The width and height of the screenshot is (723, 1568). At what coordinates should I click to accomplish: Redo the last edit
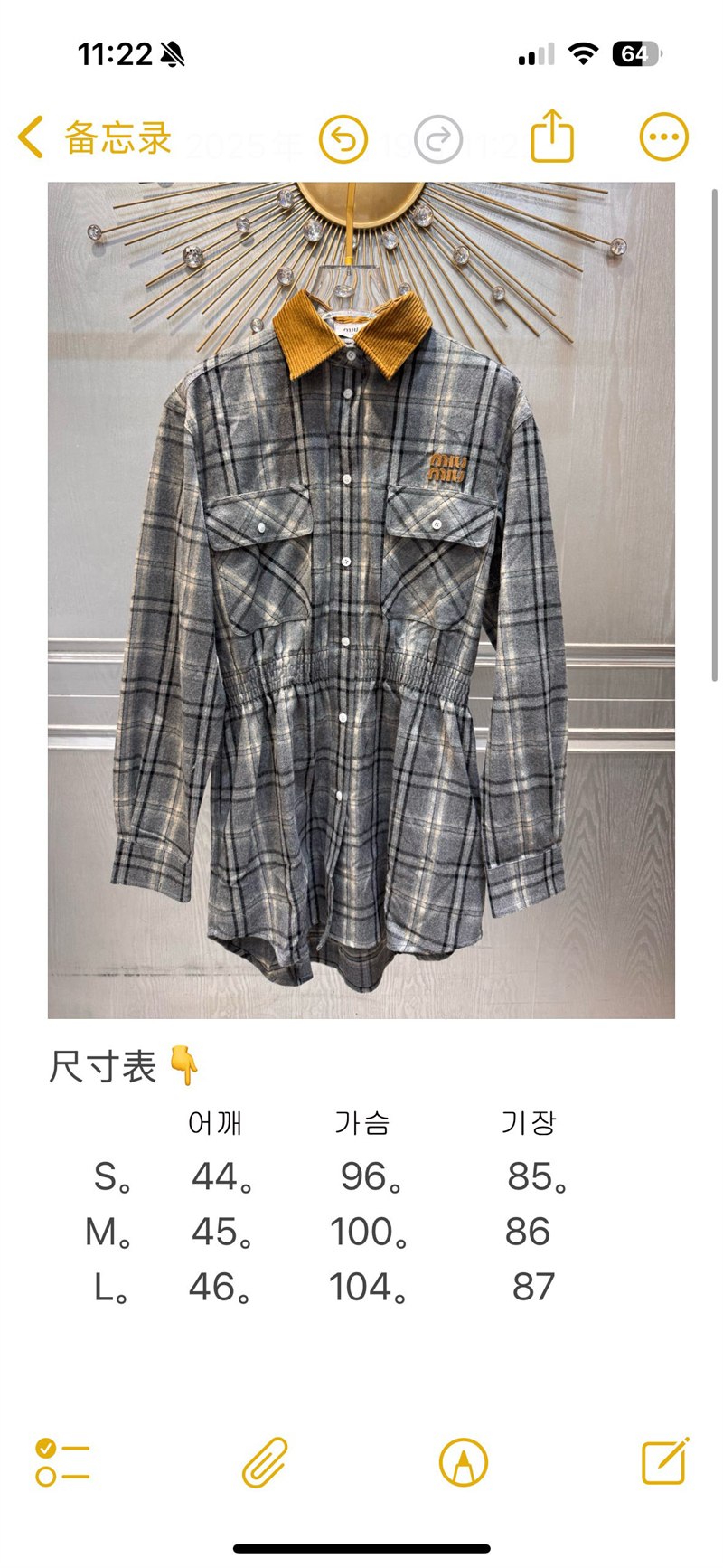(x=438, y=139)
